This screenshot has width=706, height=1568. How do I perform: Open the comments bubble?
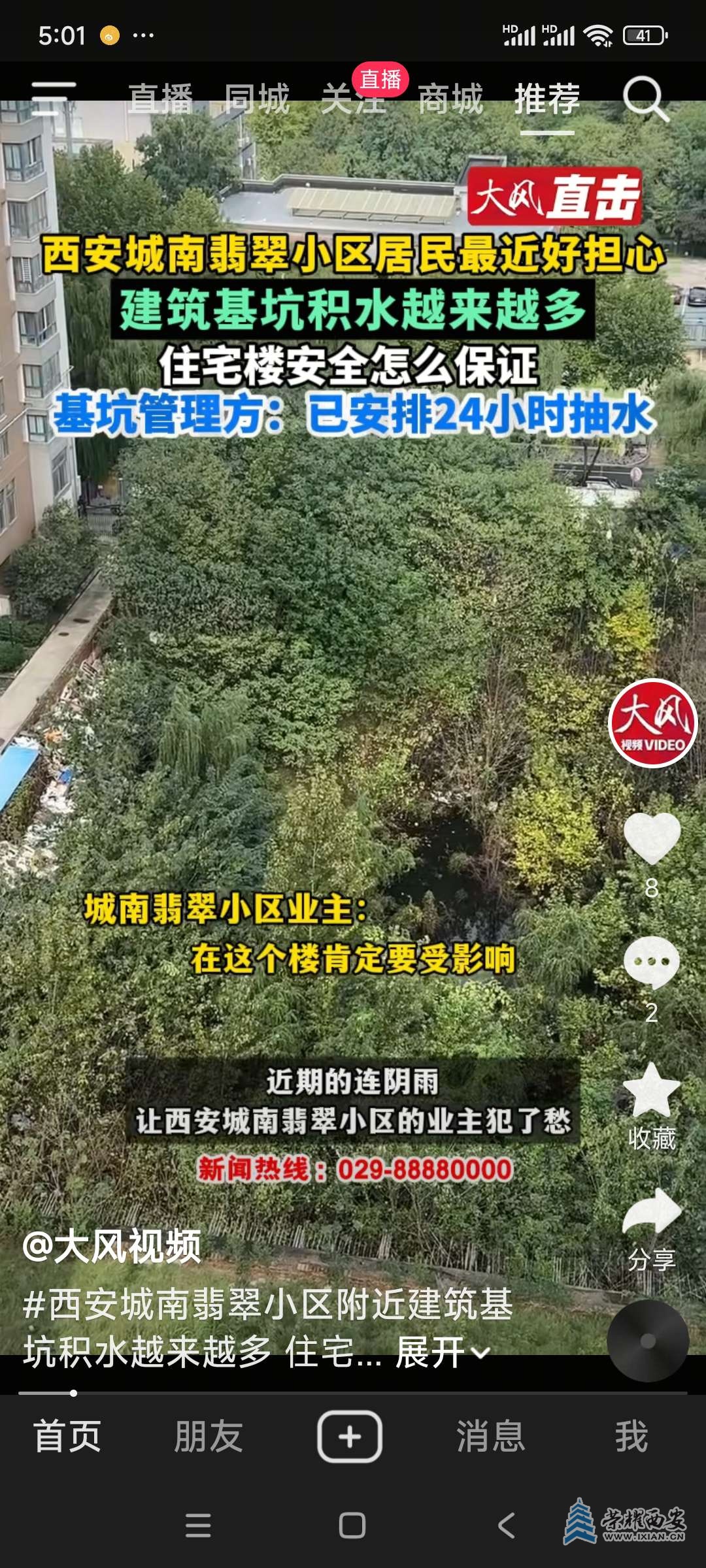pyautogui.click(x=652, y=962)
